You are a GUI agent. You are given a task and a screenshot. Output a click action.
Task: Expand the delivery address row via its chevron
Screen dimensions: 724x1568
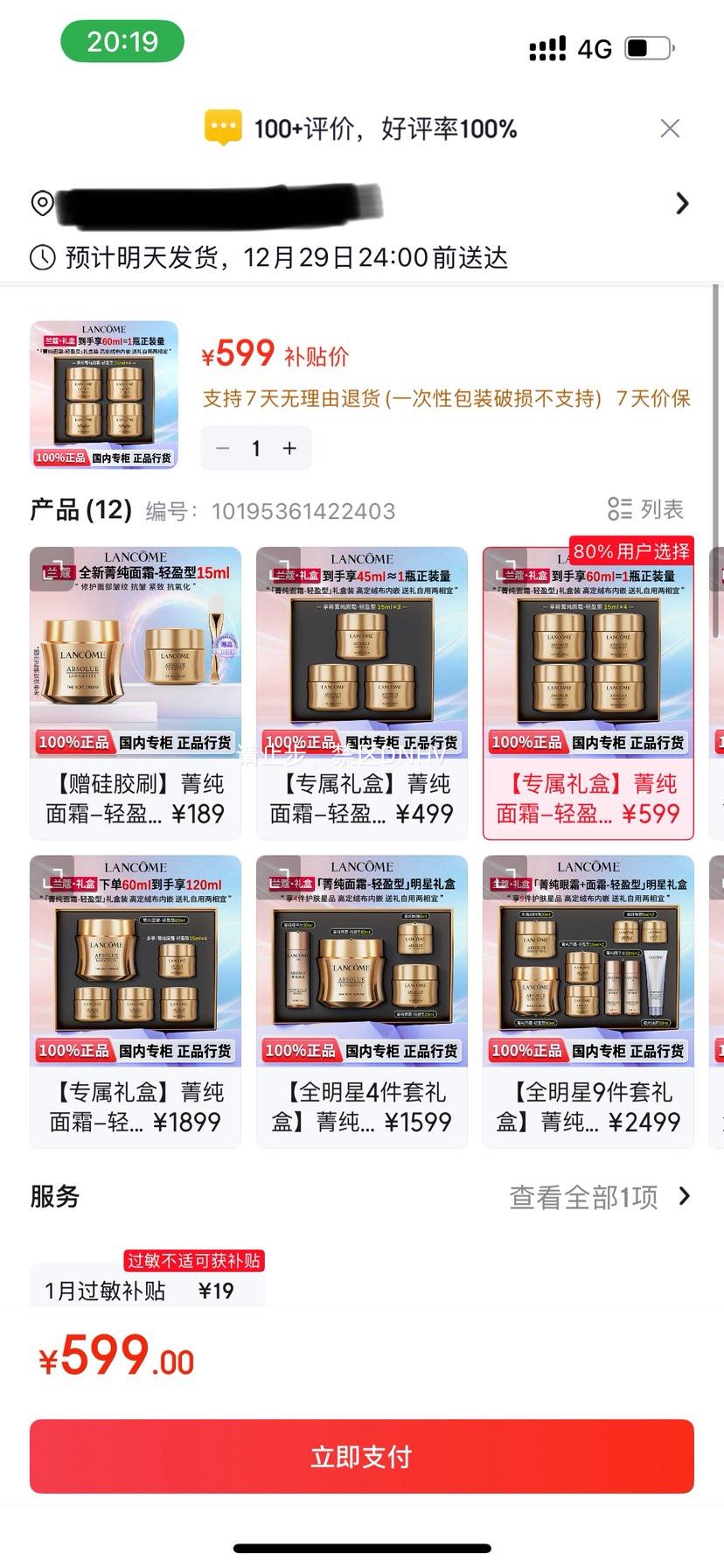[683, 203]
